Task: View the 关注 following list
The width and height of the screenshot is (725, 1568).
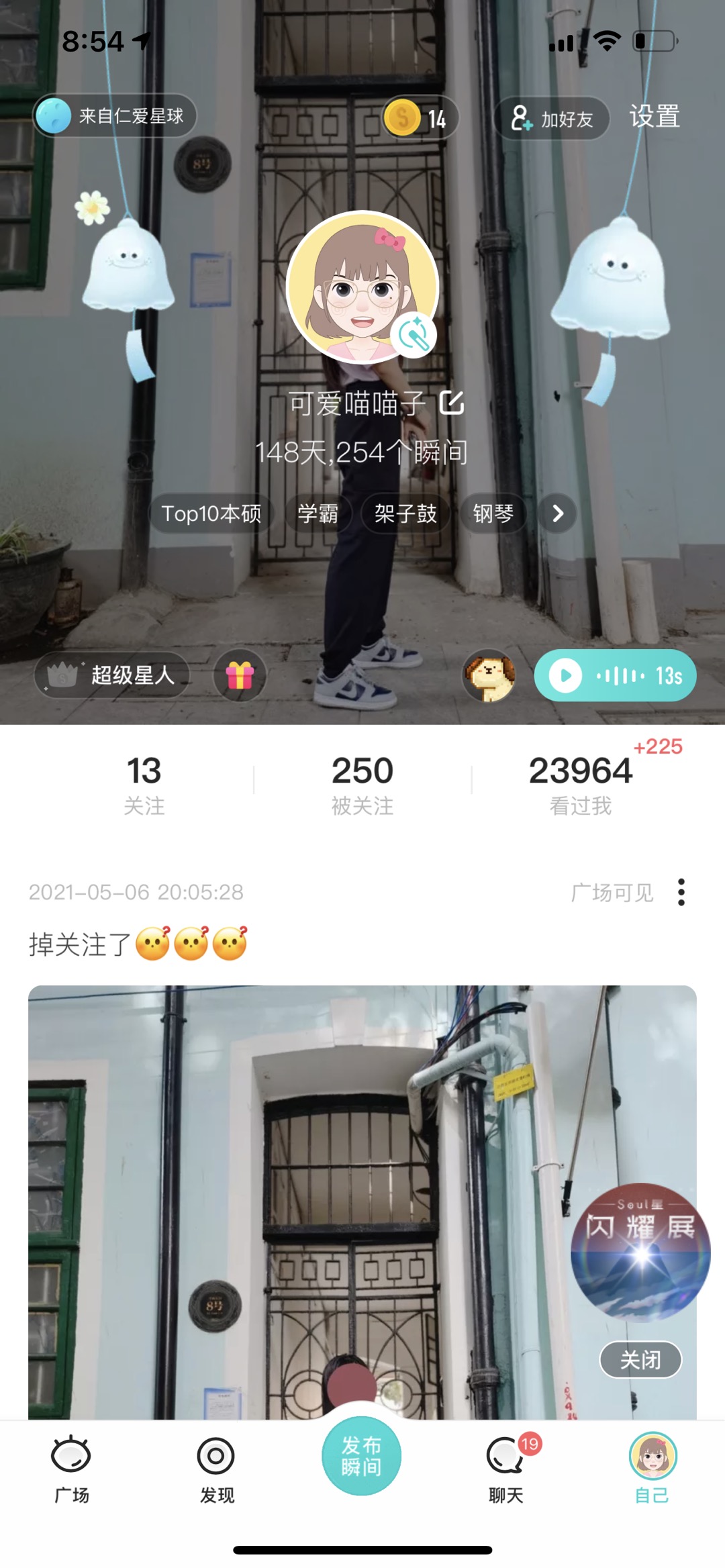Action: (144, 783)
